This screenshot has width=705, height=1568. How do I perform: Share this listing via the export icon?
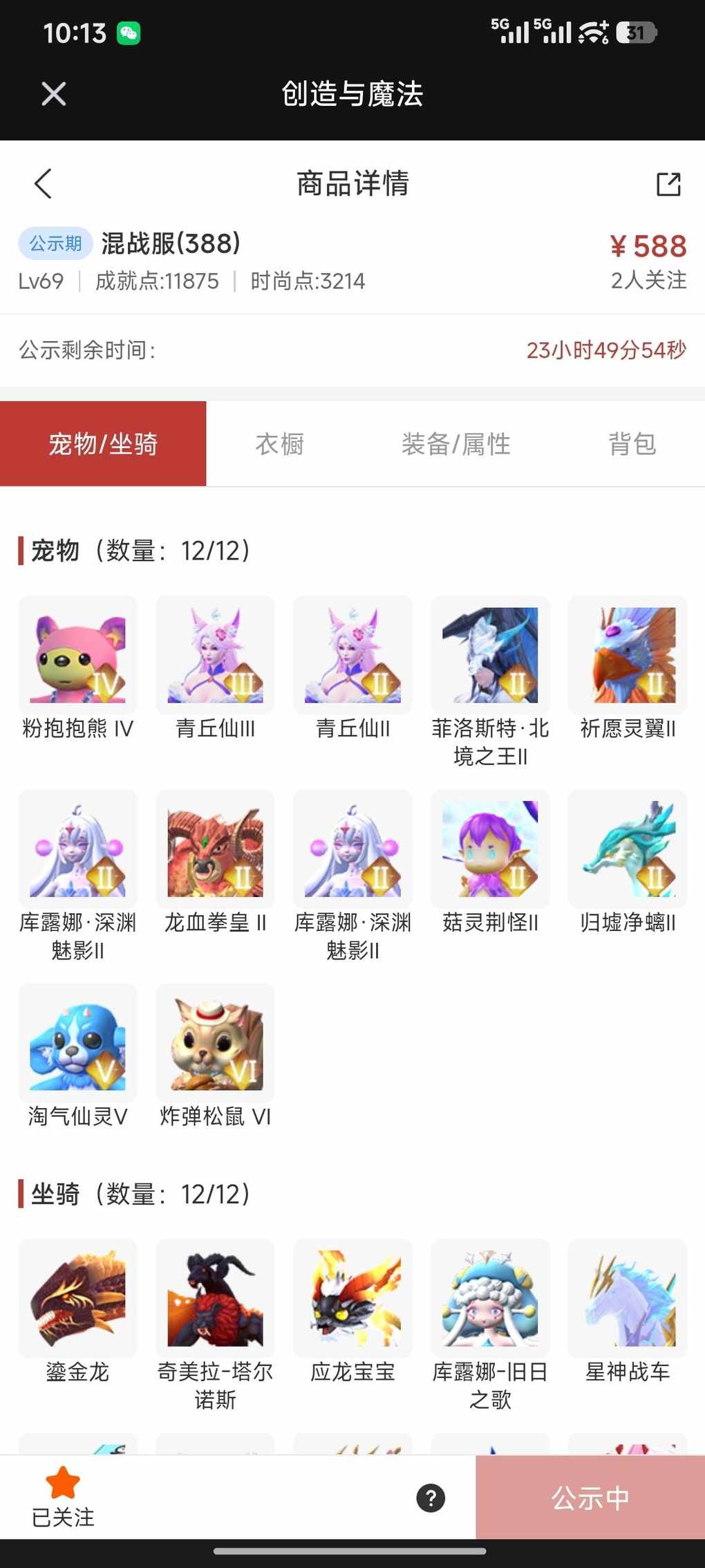(x=668, y=184)
